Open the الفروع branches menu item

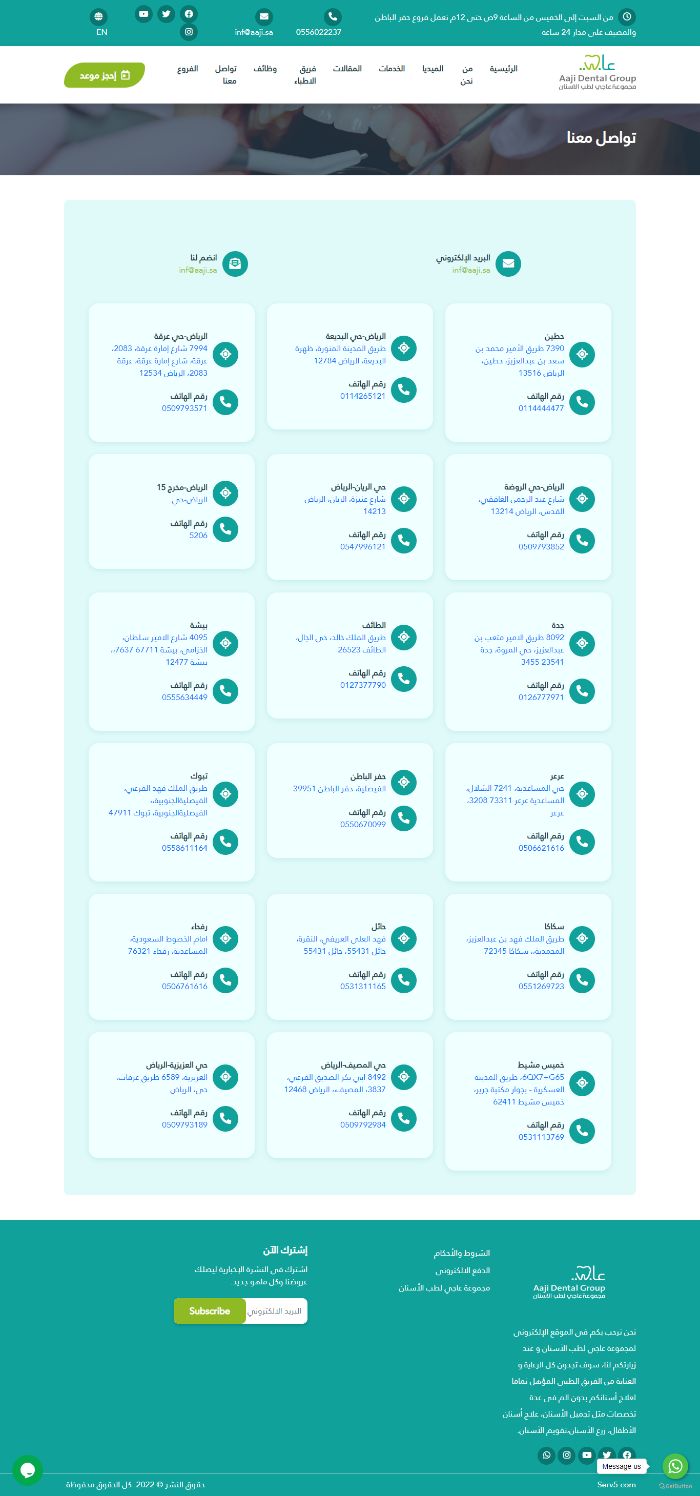187,69
